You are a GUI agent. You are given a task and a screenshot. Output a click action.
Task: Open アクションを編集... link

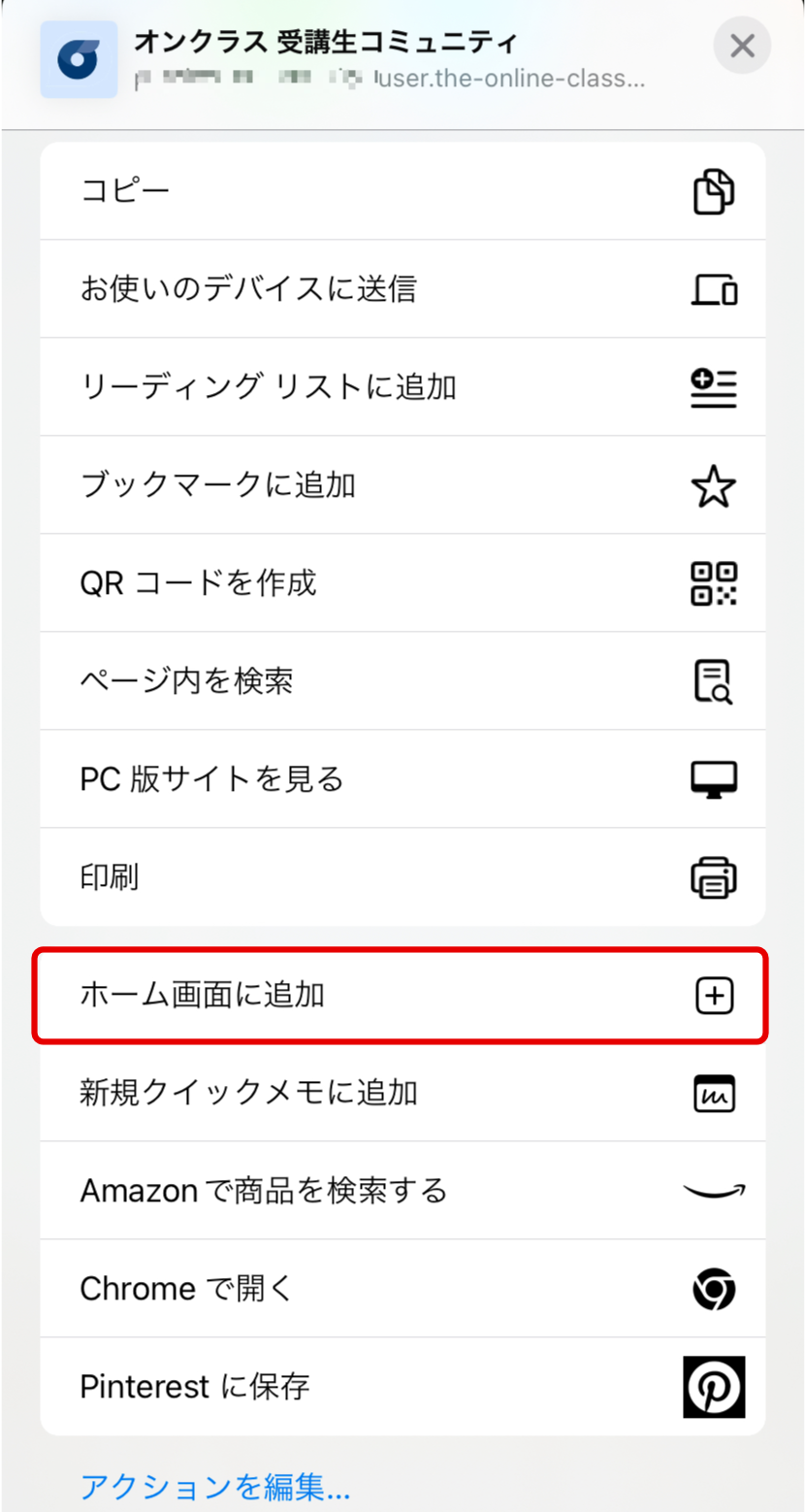(215, 1485)
